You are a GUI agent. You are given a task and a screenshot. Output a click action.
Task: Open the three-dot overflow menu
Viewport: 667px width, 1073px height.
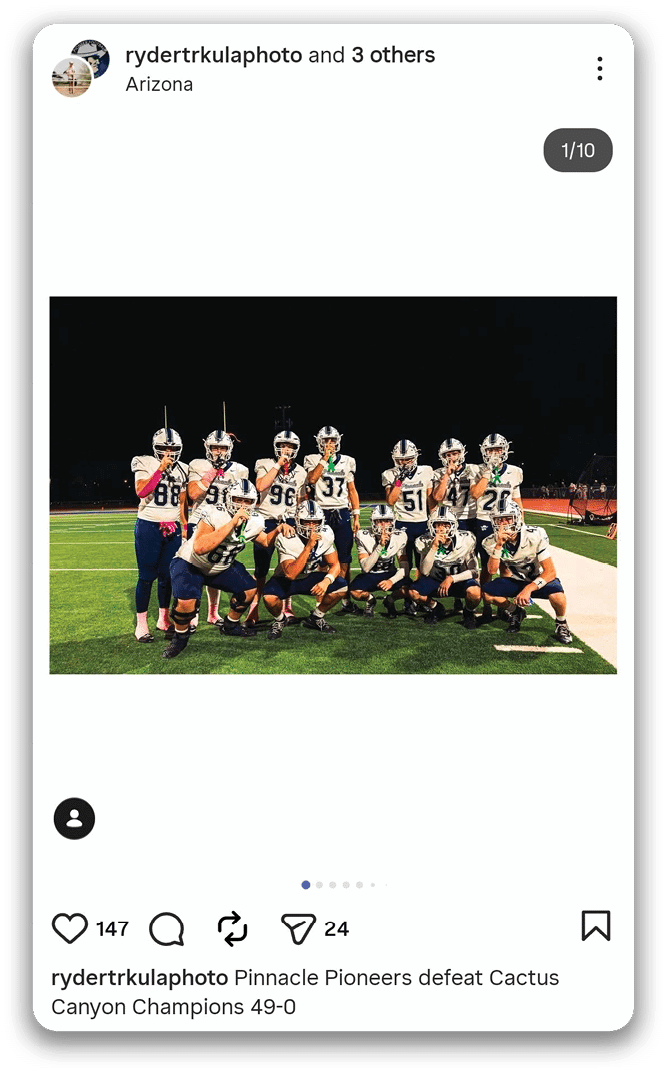point(599,68)
